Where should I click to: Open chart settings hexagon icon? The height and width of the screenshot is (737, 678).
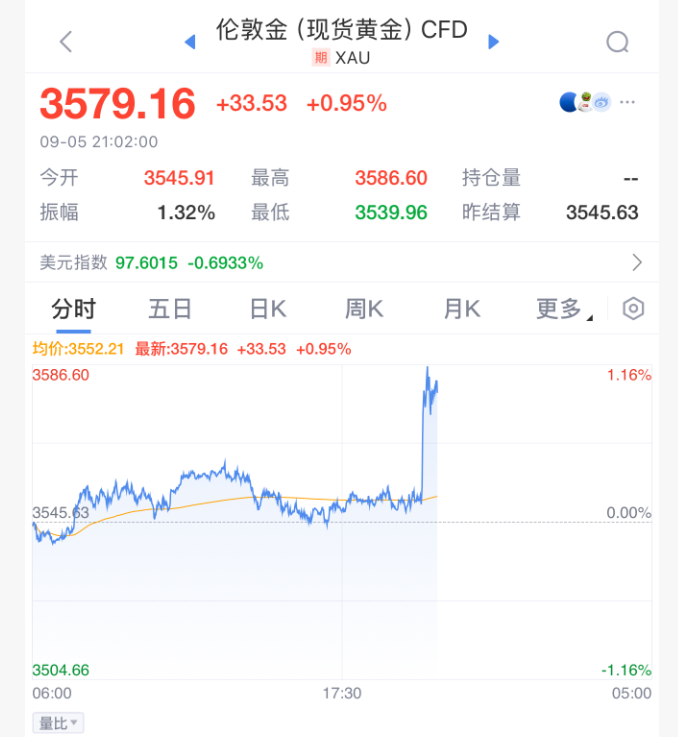pos(633,308)
